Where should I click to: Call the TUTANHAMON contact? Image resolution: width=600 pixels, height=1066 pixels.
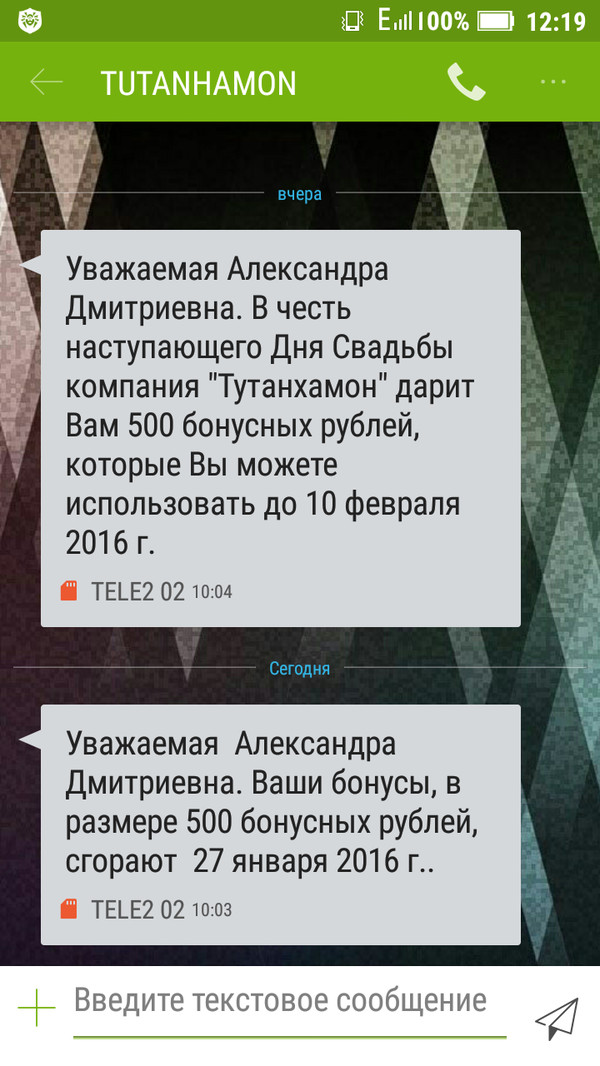coord(466,82)
